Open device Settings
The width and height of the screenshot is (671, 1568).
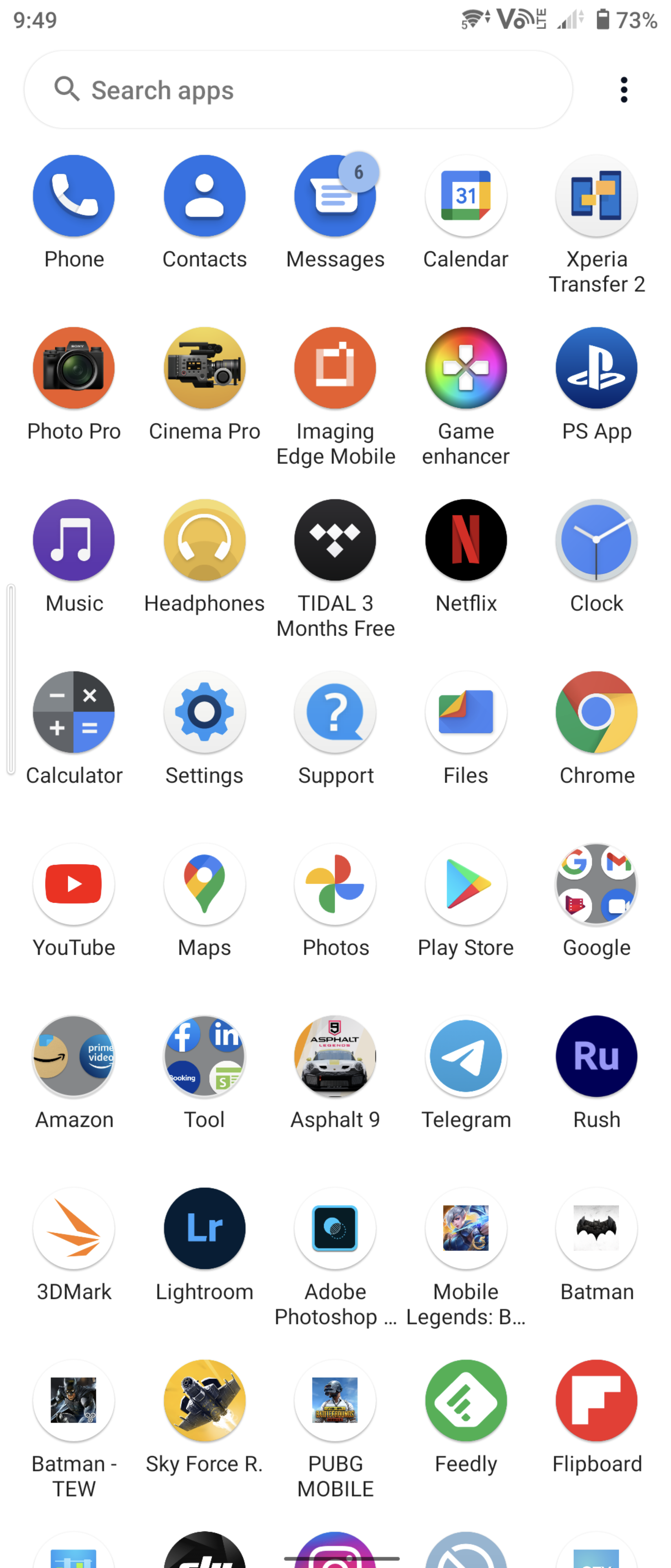(x=204, y=713)
